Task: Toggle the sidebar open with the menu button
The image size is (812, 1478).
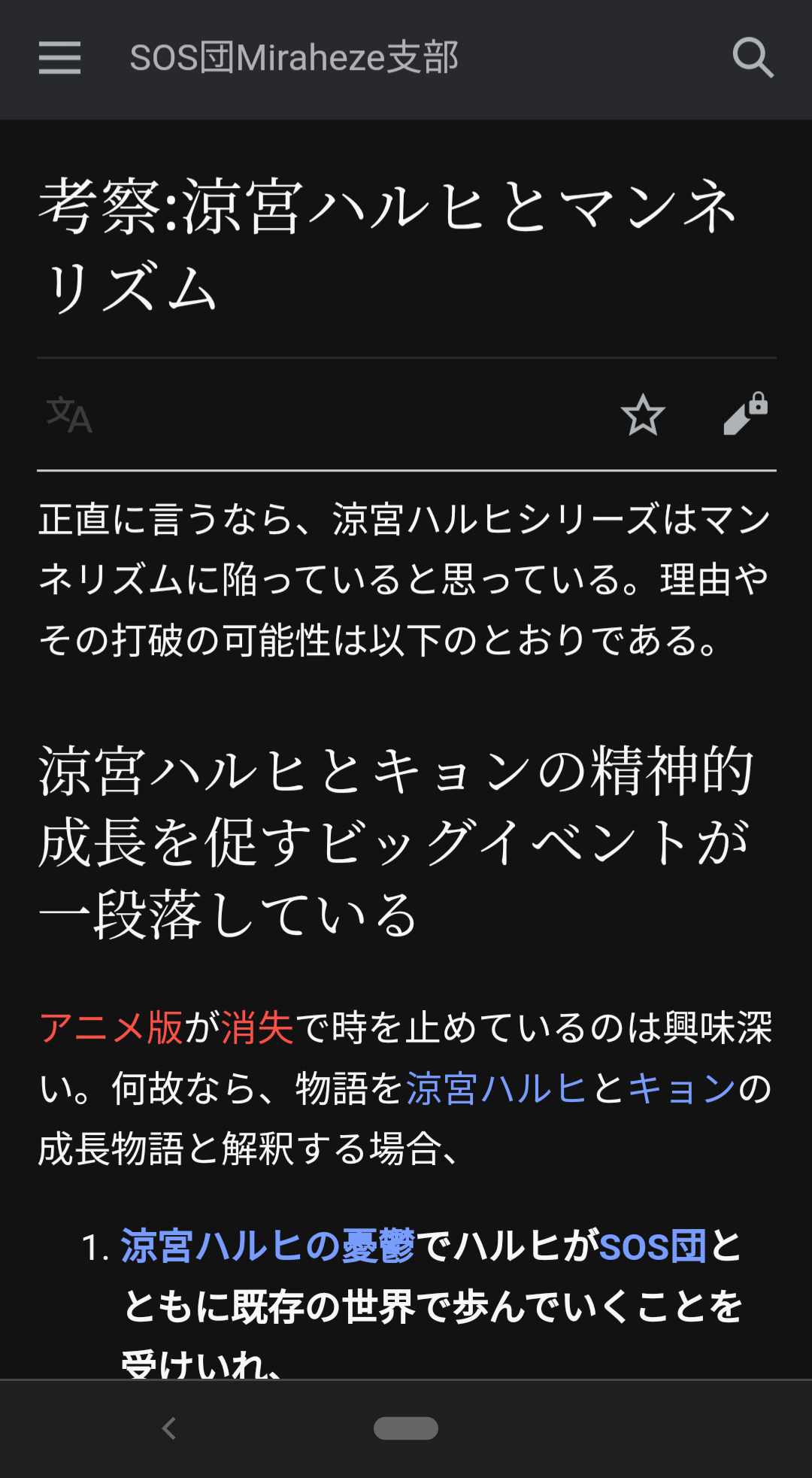Action: coord(59,58)
